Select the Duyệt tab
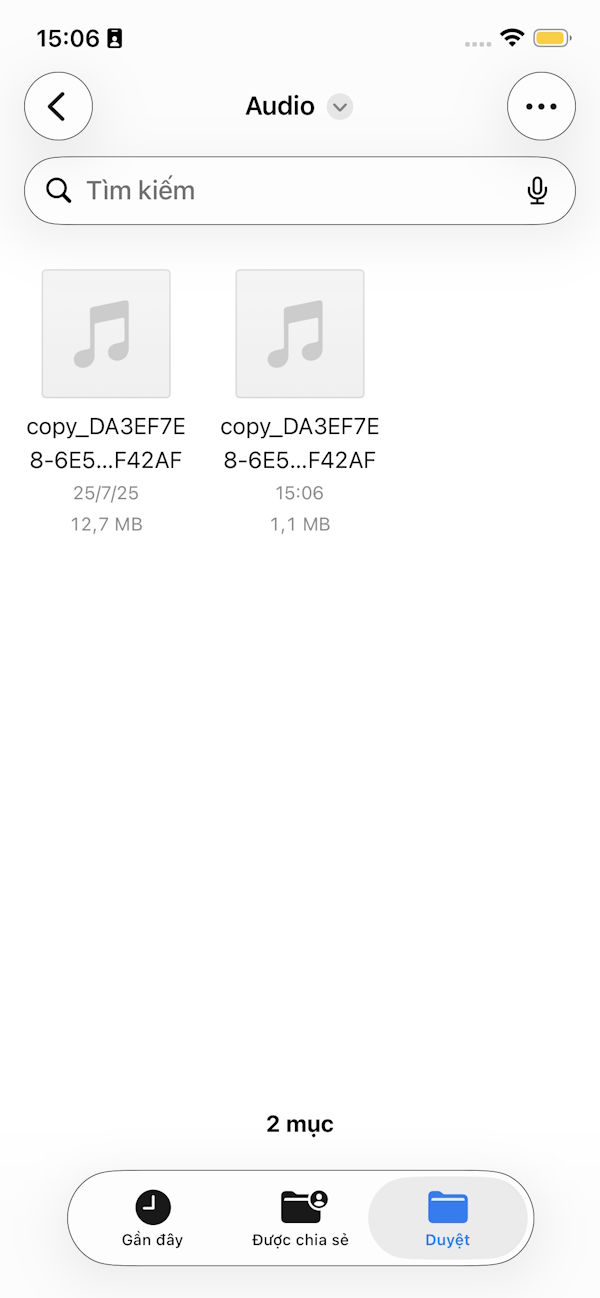The image size is (600, 1298). pos(447,1218)
